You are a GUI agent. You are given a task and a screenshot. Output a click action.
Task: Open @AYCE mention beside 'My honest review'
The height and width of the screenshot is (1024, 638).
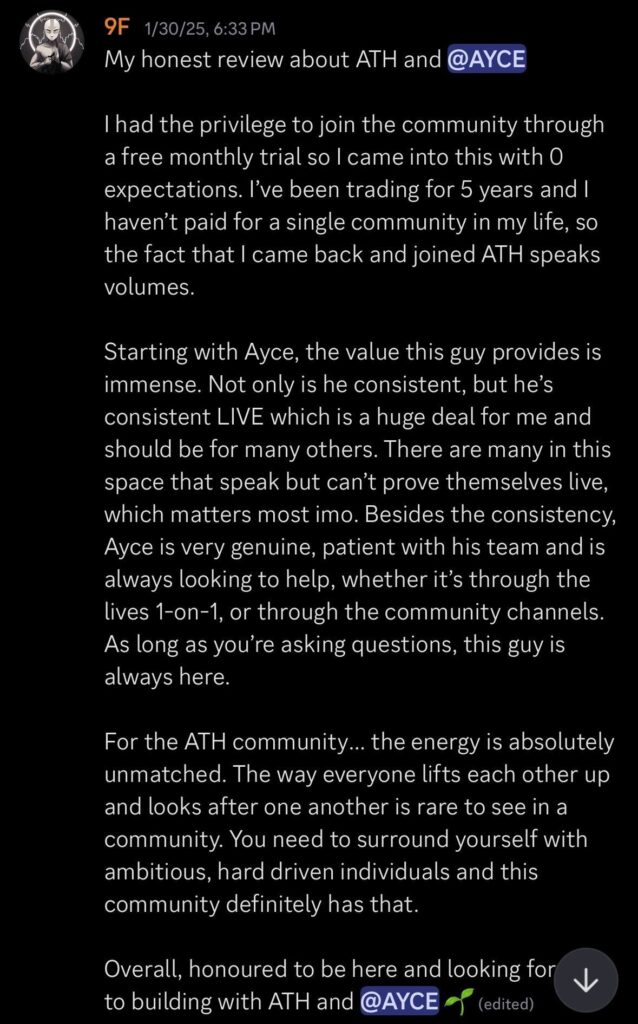click(487, 59)
